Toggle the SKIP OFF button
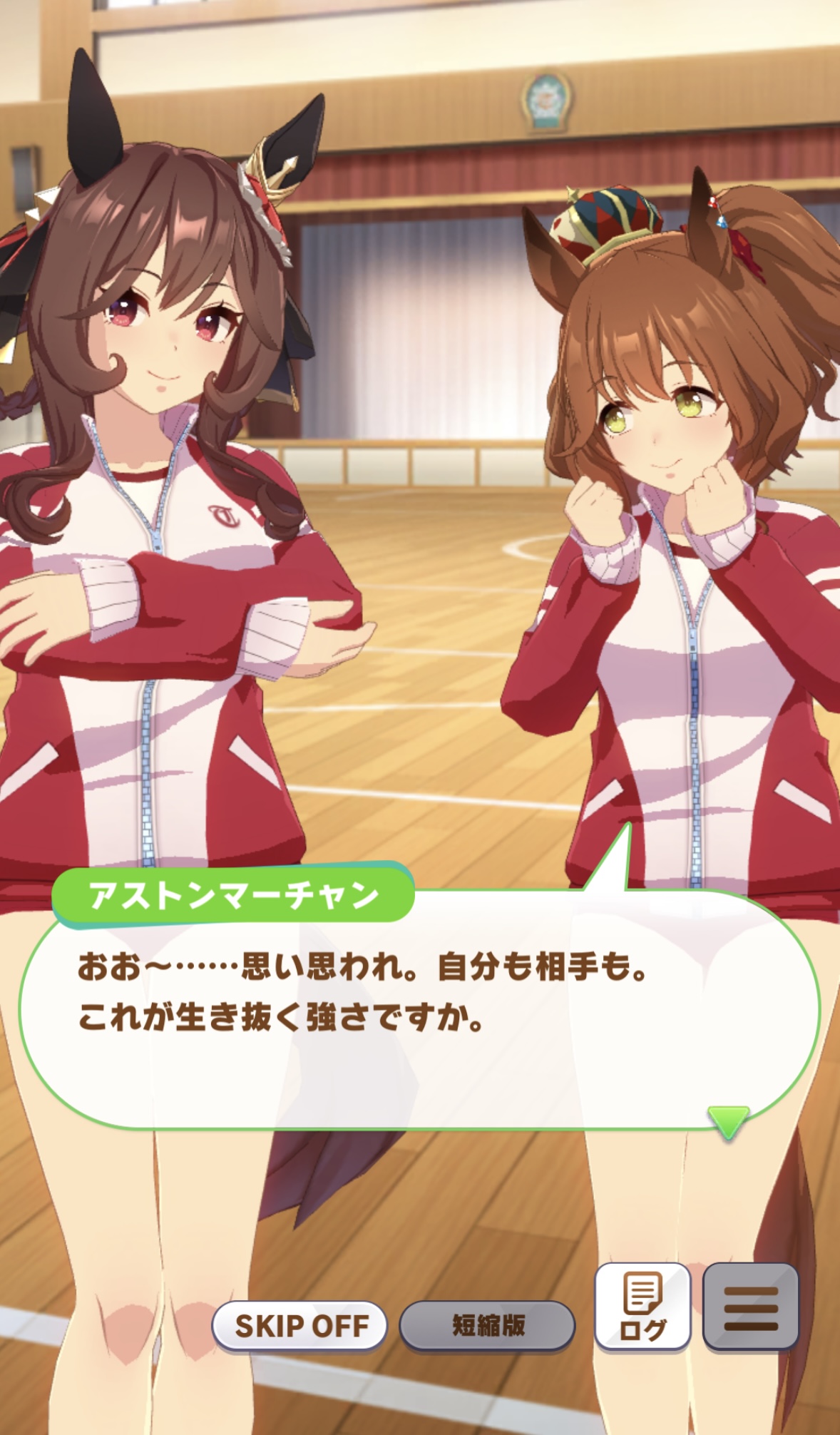This screenshot has width=840, height=1435. tap(300, 1326)
